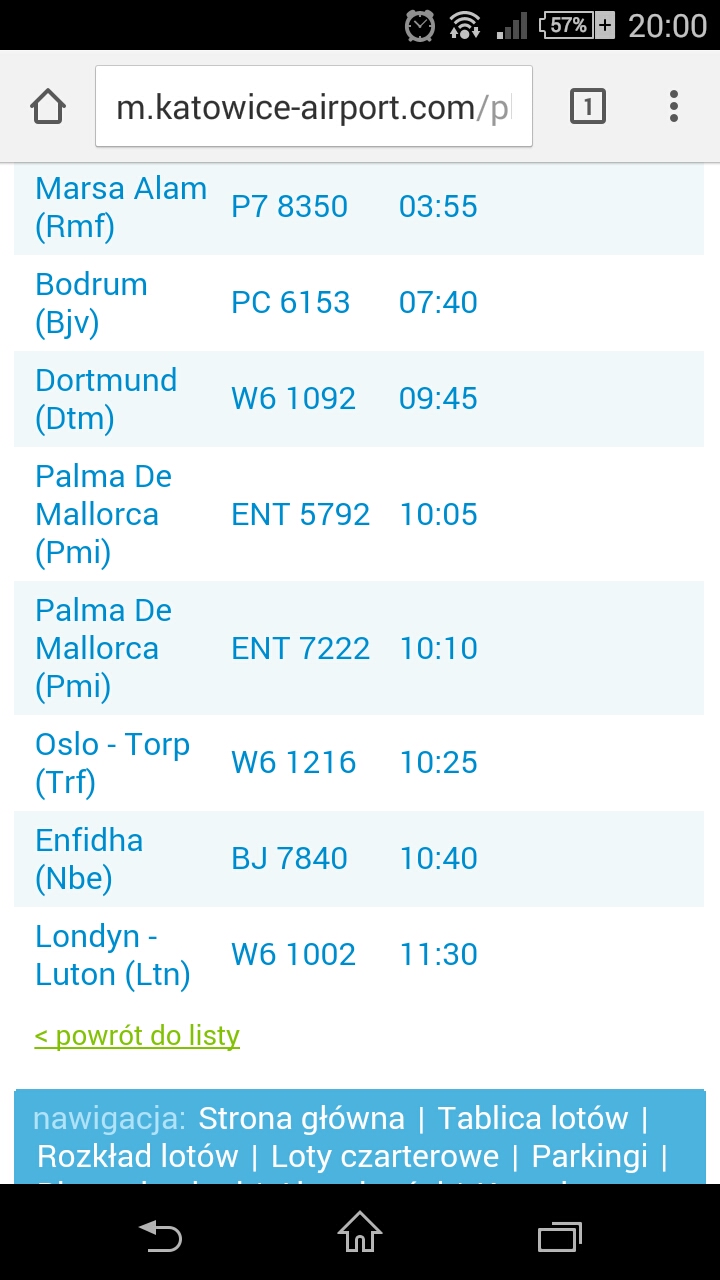Viewport: 720px width, 1280px height.
Task: Edit the katowice-airport URL address bar
Action: click(312, 107)
